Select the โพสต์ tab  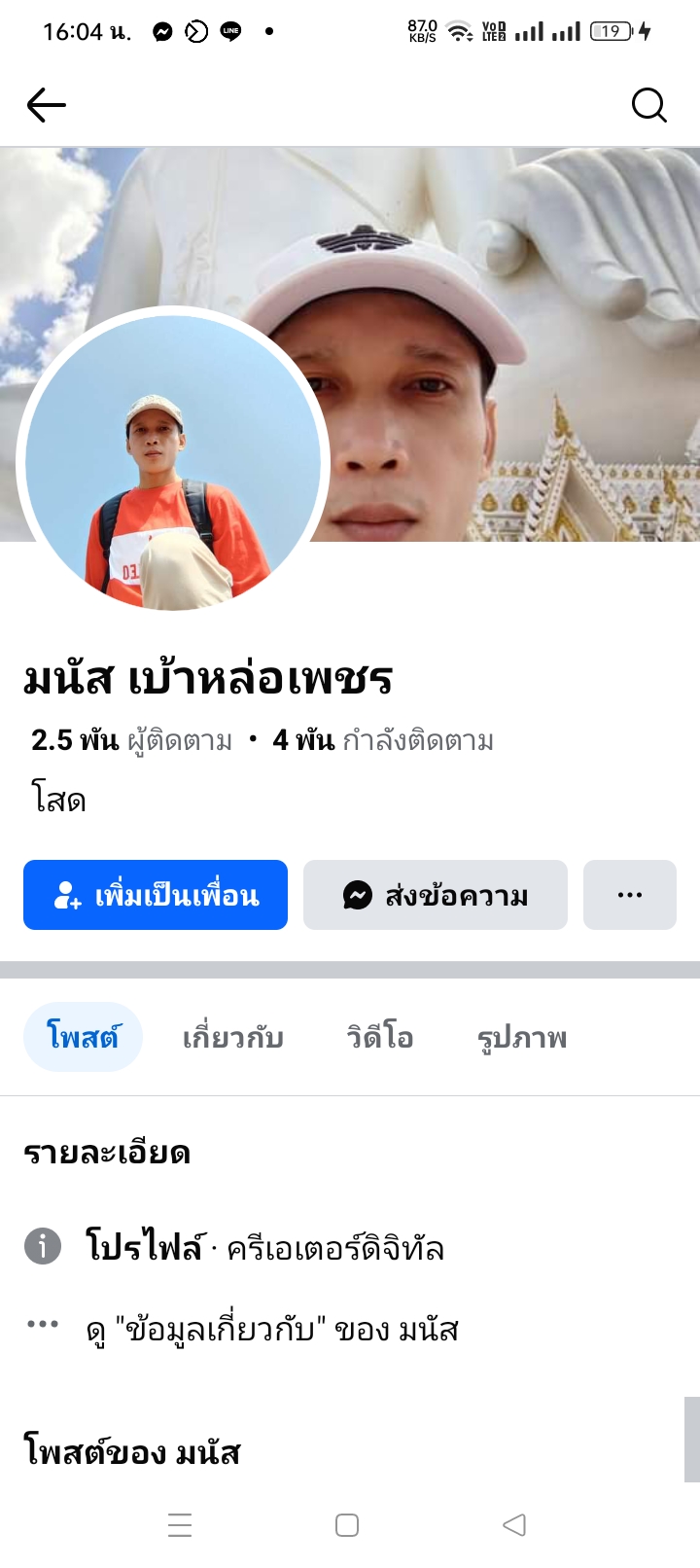tap(83, 1037)
